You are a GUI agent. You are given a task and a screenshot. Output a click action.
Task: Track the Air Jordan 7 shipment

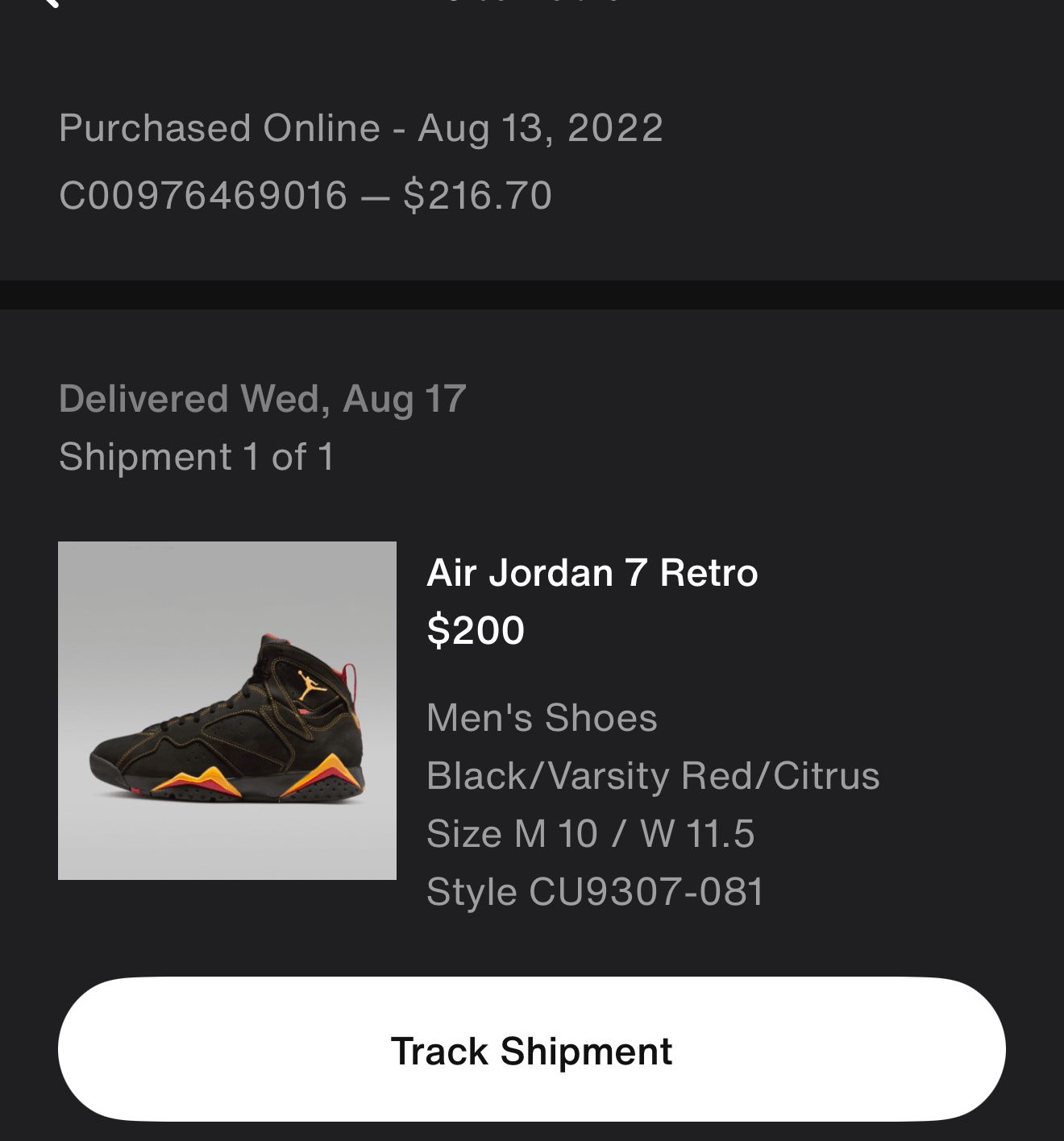point(531,1050)
